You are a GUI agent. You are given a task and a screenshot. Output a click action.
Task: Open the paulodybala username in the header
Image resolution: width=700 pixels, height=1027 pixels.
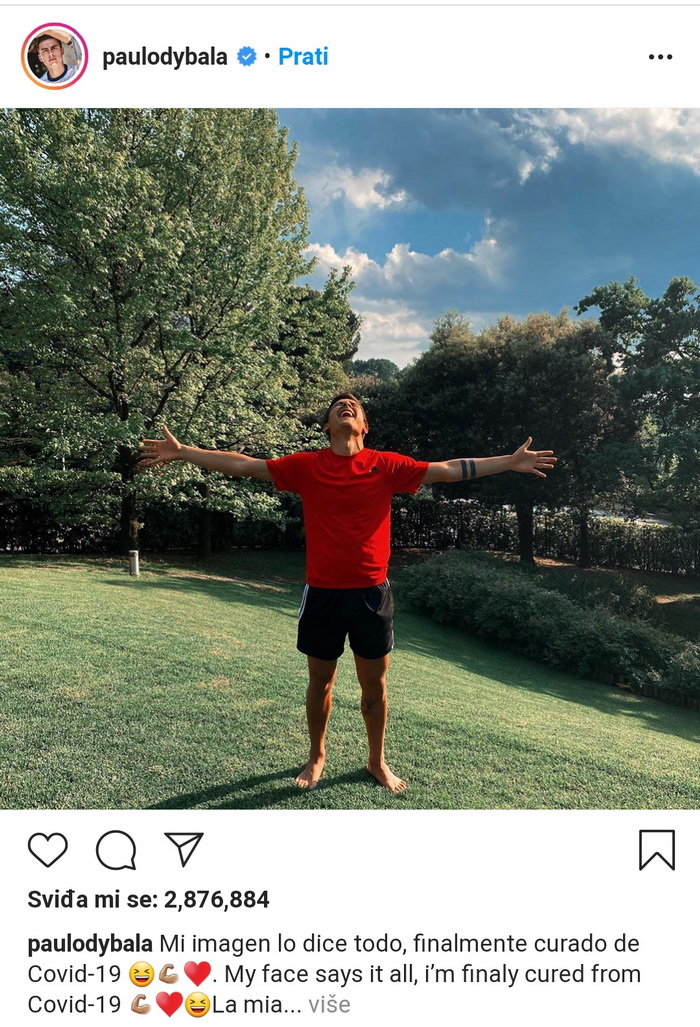click(x=165, y=57)
